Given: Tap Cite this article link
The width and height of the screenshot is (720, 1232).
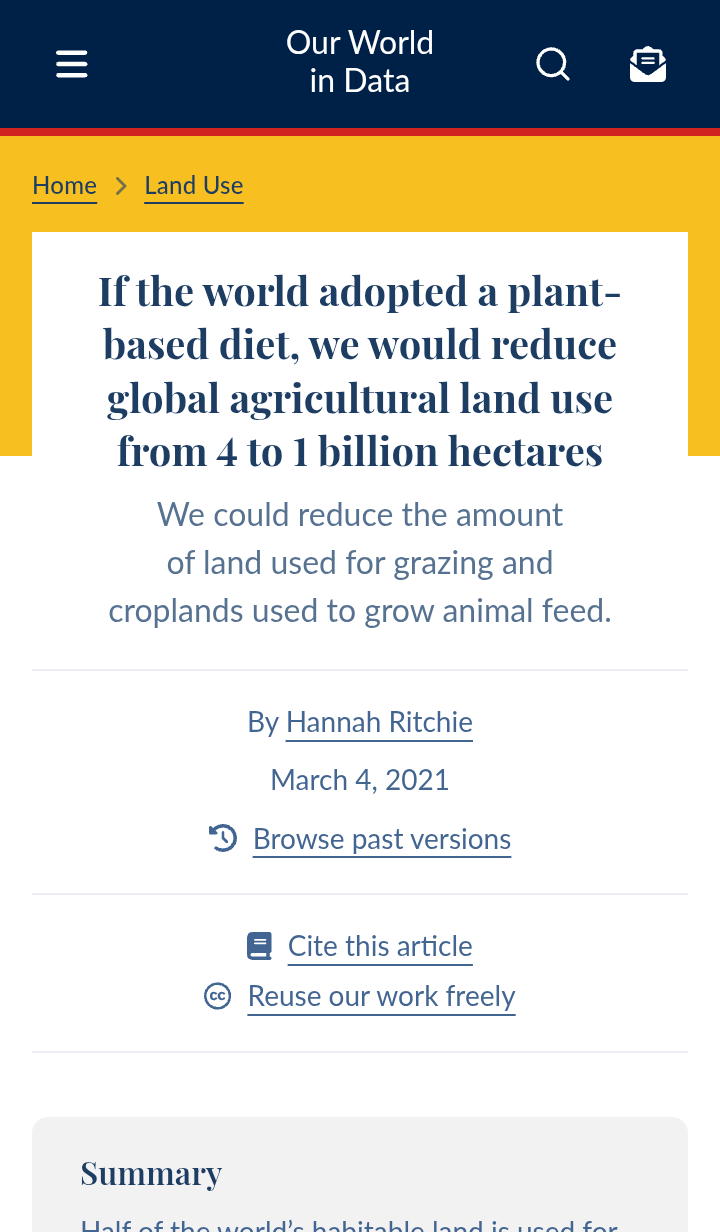Looking at the screenshot, I should click(x=380, y=946).
